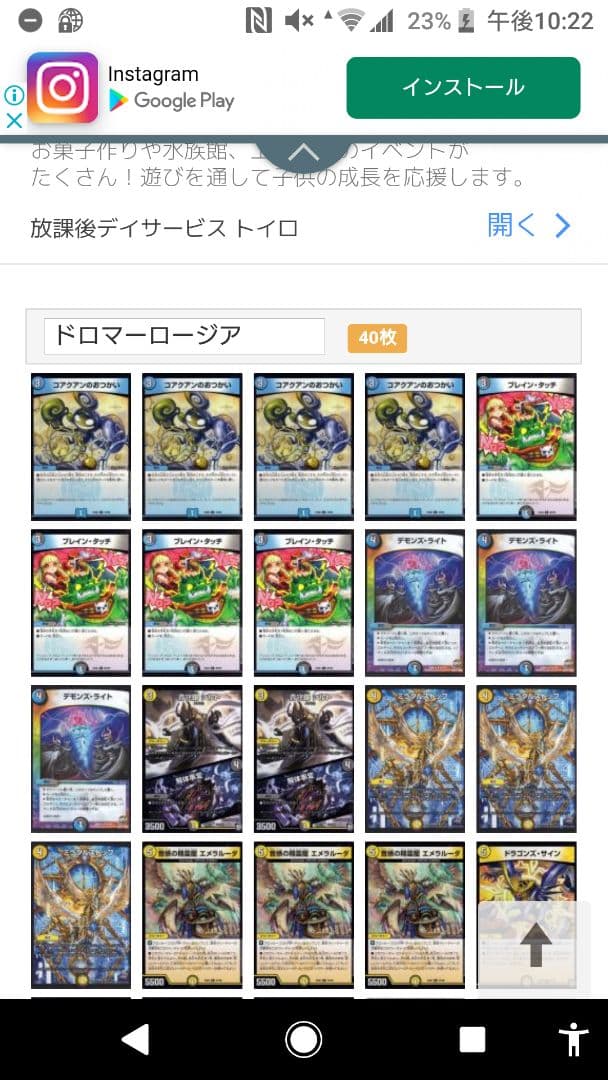Close the Instagram ad banner
This screenshot has height=1080, width=608.
tap(14, 121)
